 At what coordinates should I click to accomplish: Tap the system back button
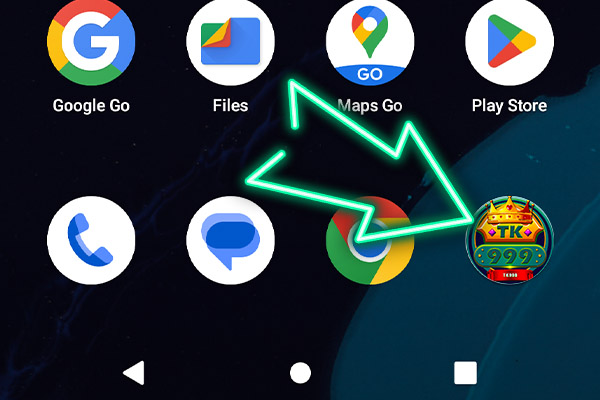[134, 373]
